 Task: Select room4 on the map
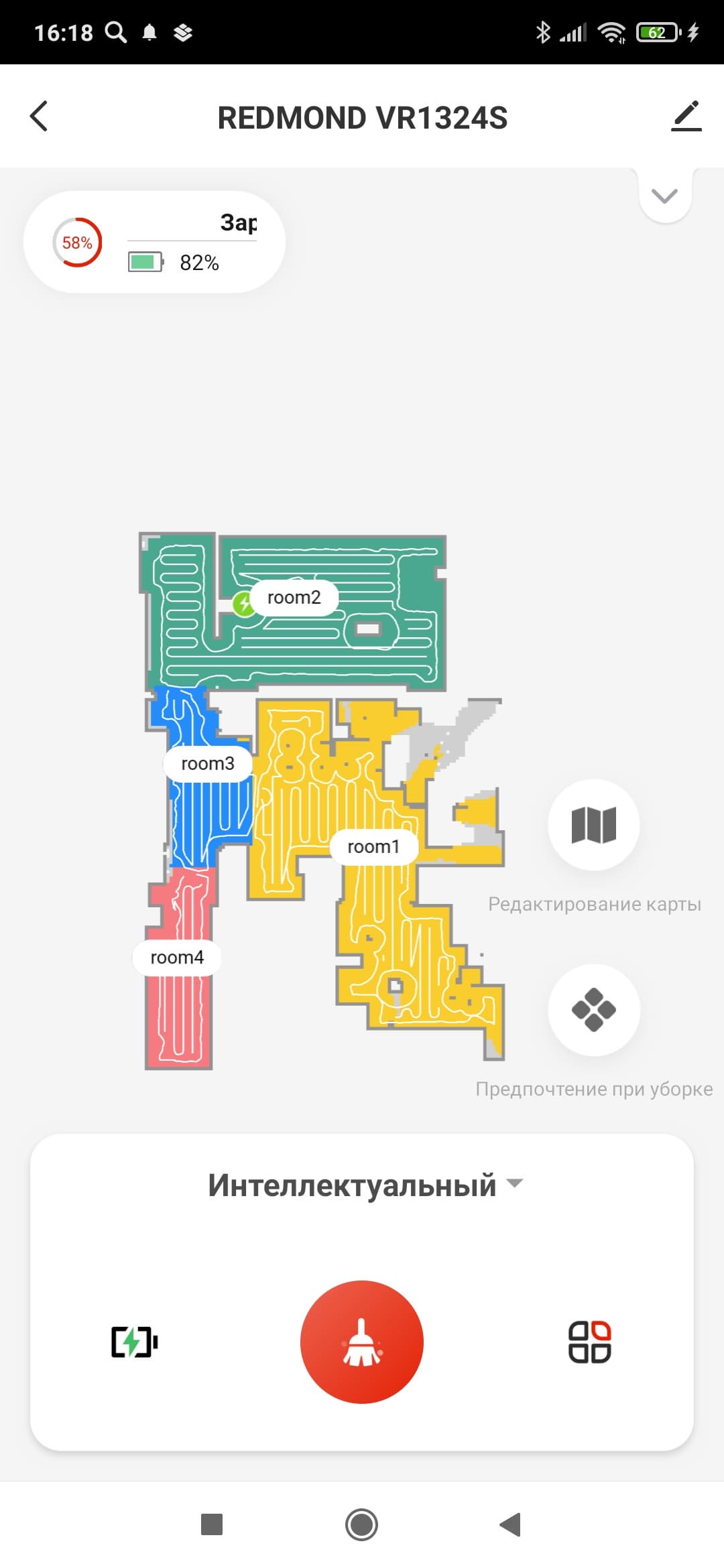point(177,957)
